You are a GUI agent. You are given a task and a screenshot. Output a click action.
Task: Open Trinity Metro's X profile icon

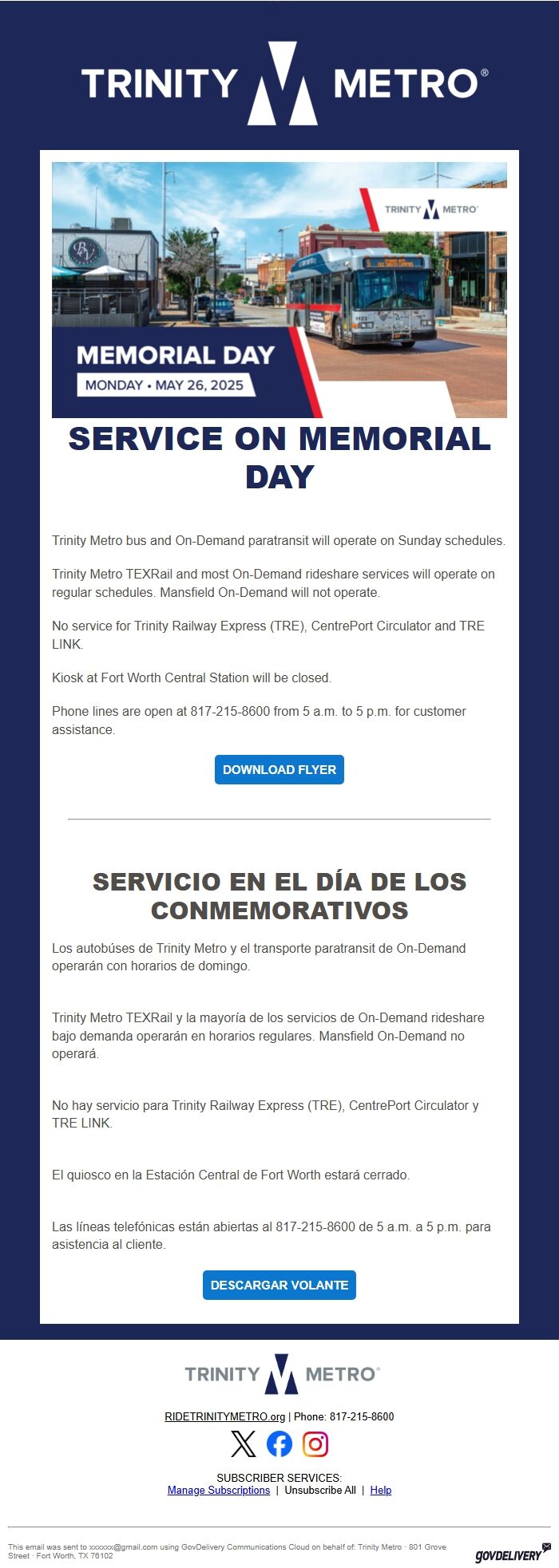pyautogui.click(x=244, y=1444)
